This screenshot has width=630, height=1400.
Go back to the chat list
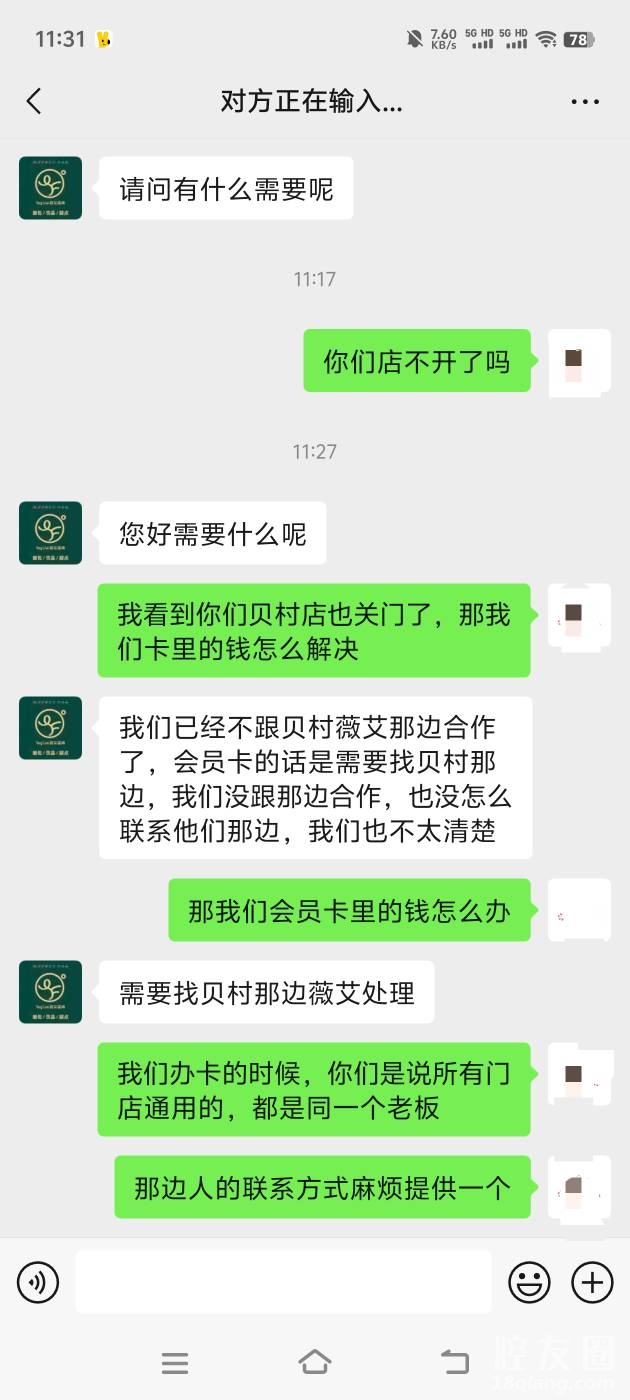click(x=34, y=101)
